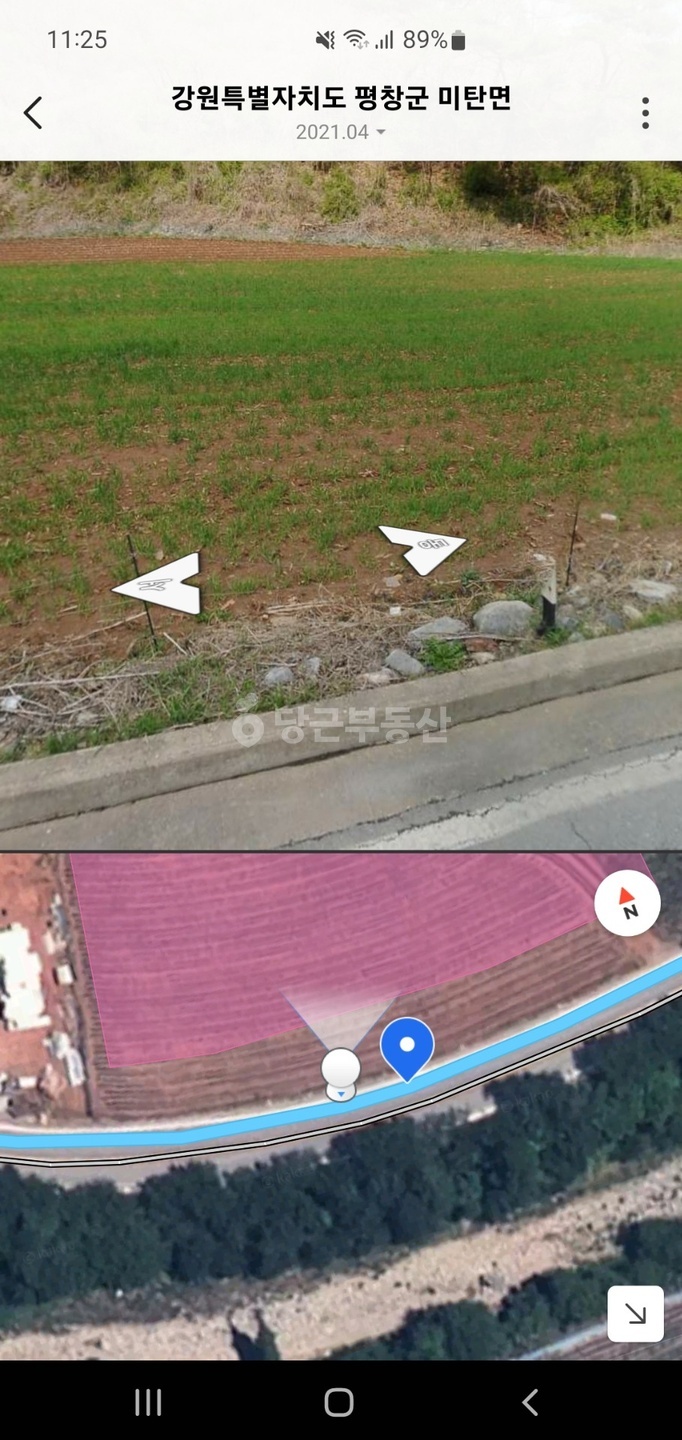Expand the map with the diagonal arrow
Screen dimensions: 682x1440
coord(635,1313)
